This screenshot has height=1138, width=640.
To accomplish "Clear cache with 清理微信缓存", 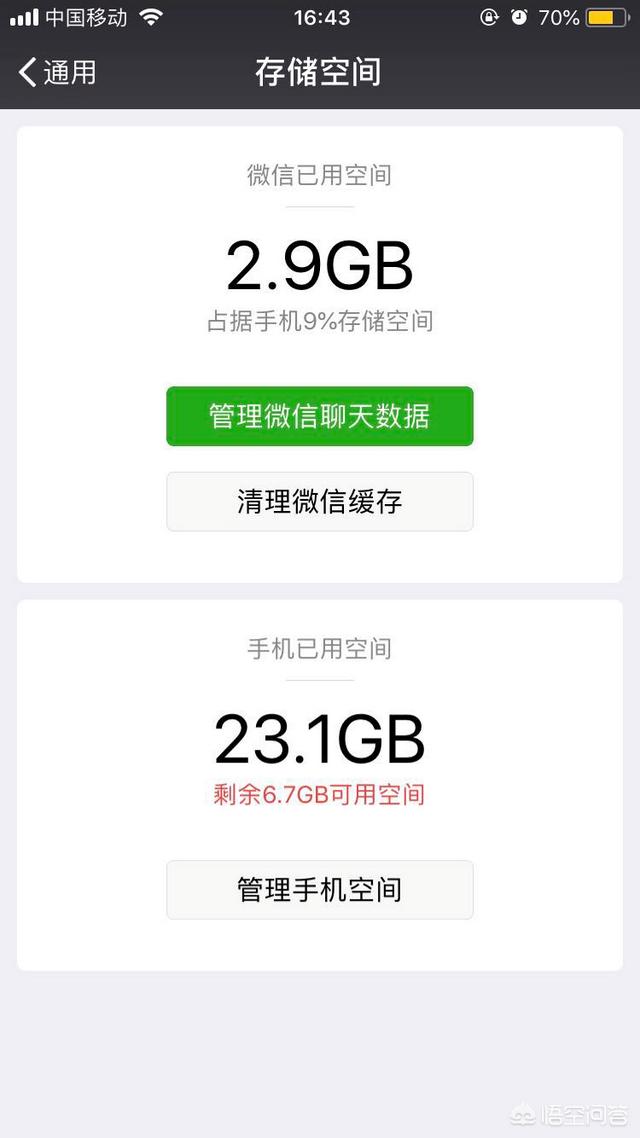I will (320, 502).
